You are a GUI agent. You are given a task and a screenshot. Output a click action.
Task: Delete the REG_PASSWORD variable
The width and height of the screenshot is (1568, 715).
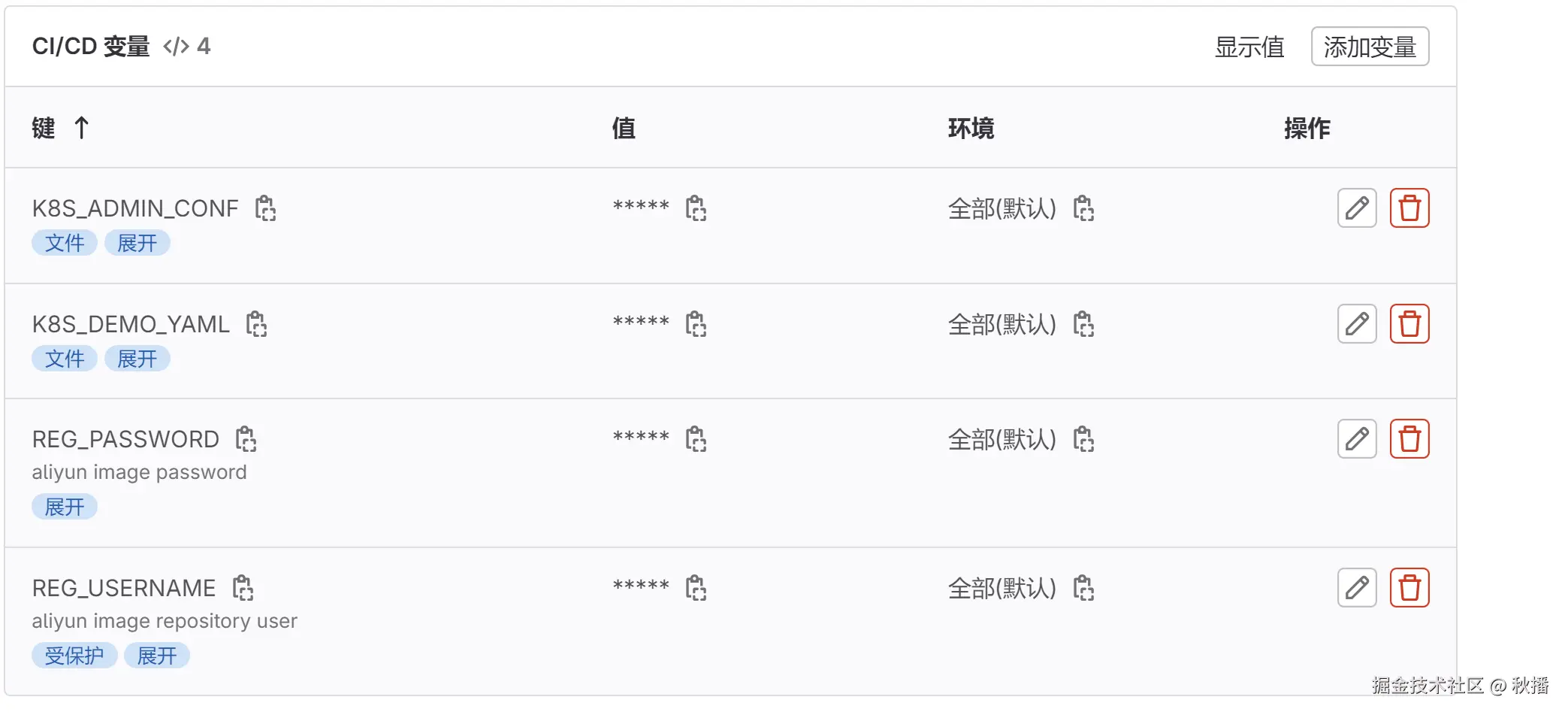pyautogui.click(x=1409, y=439)
